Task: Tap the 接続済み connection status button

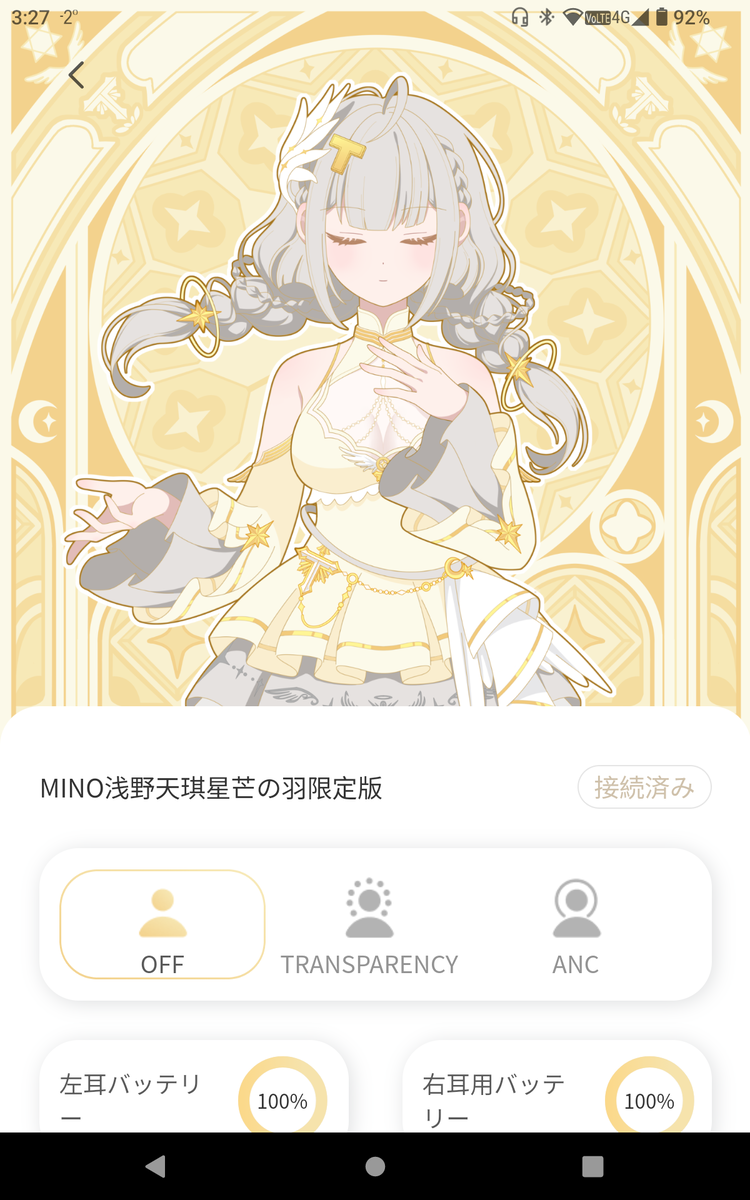Action: coord(644,787)
